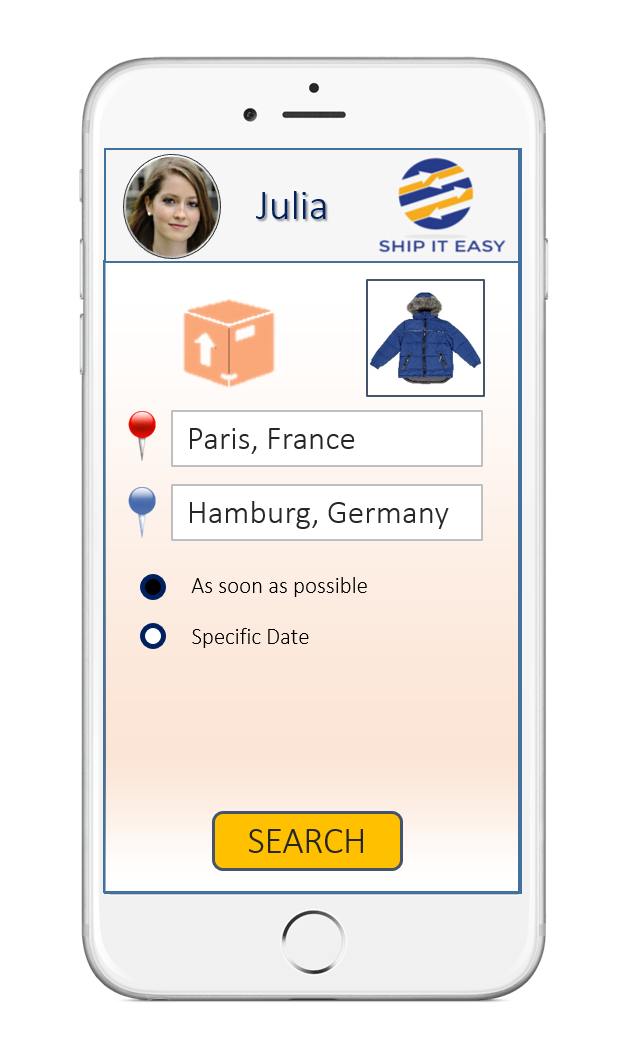Tap the SEARCH button
626x1056 pixels.
[x=307, y=840]
